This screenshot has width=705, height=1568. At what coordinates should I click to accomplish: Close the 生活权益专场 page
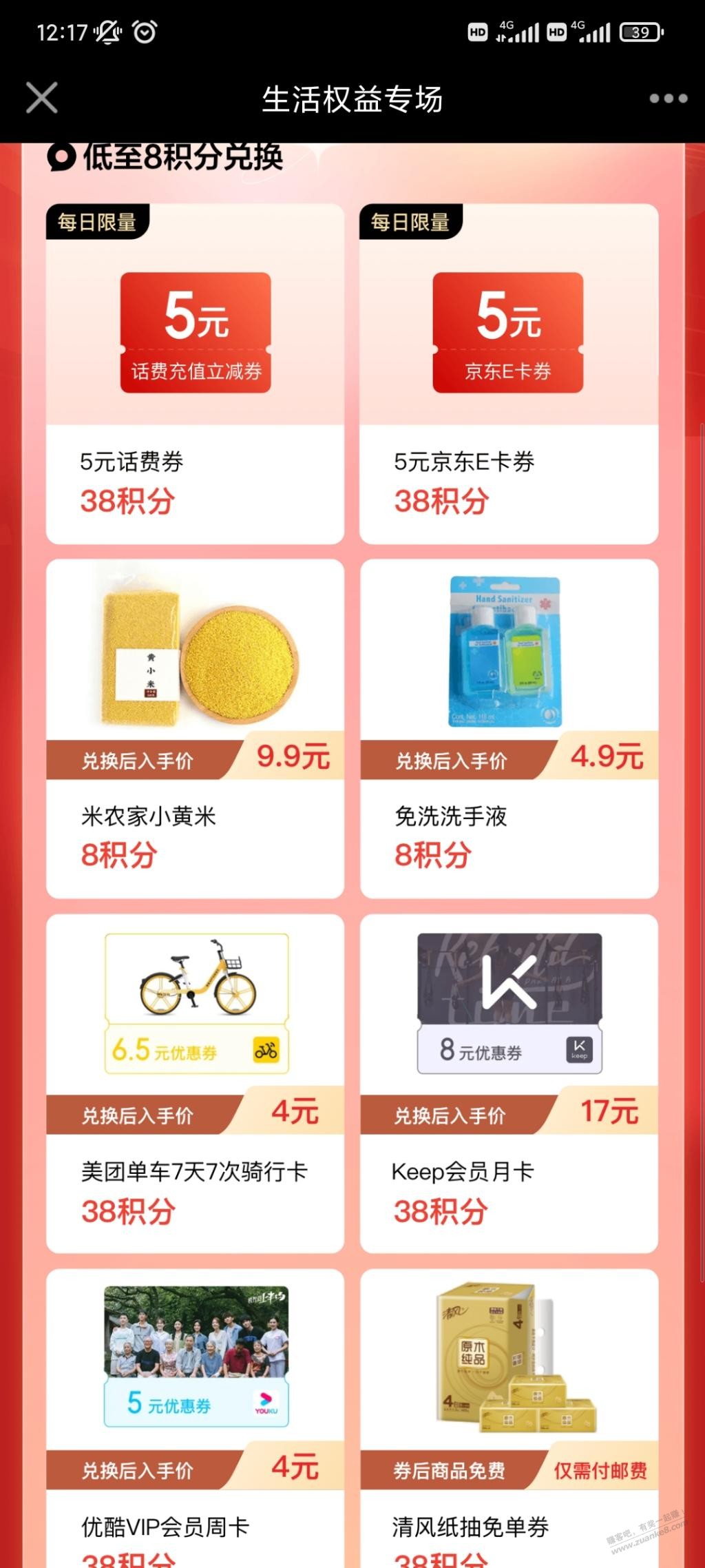point(41,98)
